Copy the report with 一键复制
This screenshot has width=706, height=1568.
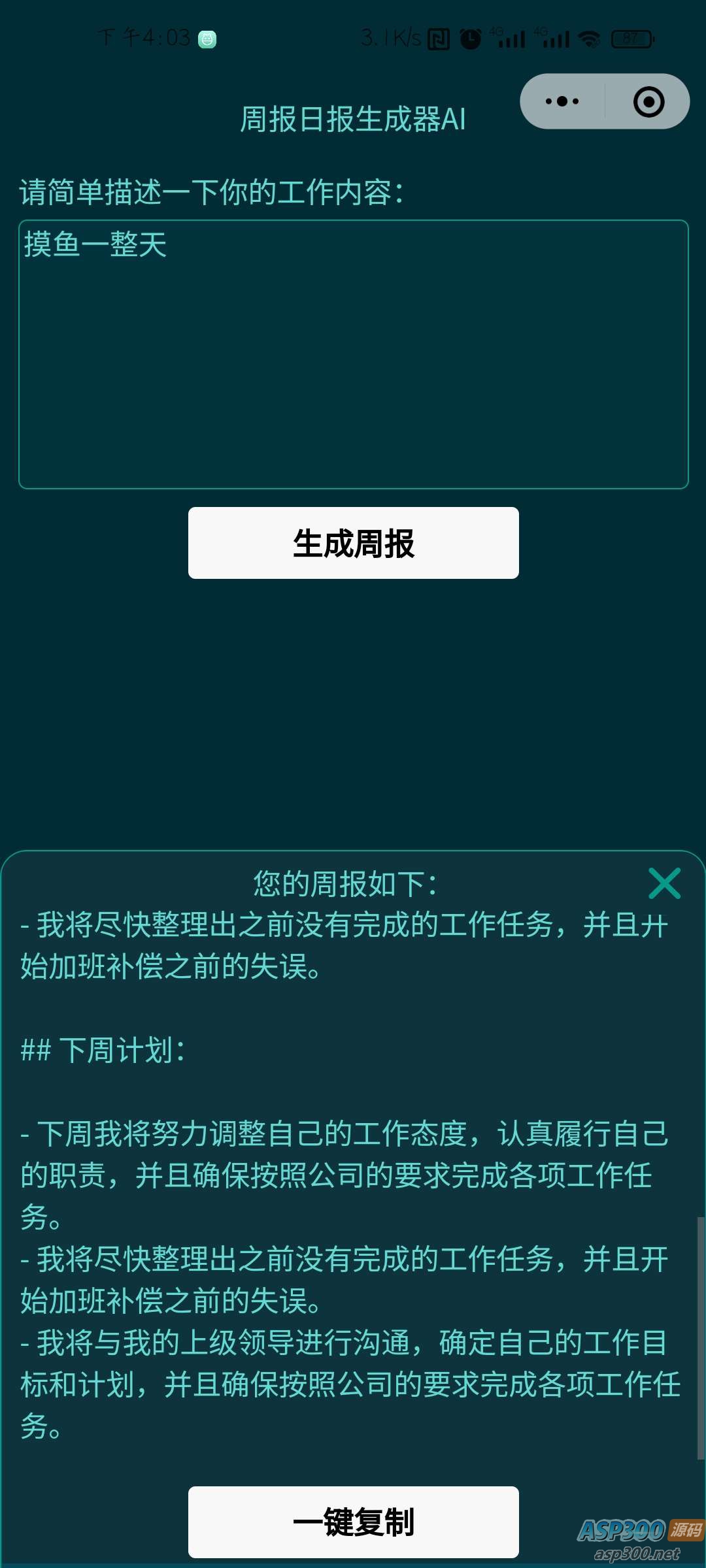tap(353, 1522)
